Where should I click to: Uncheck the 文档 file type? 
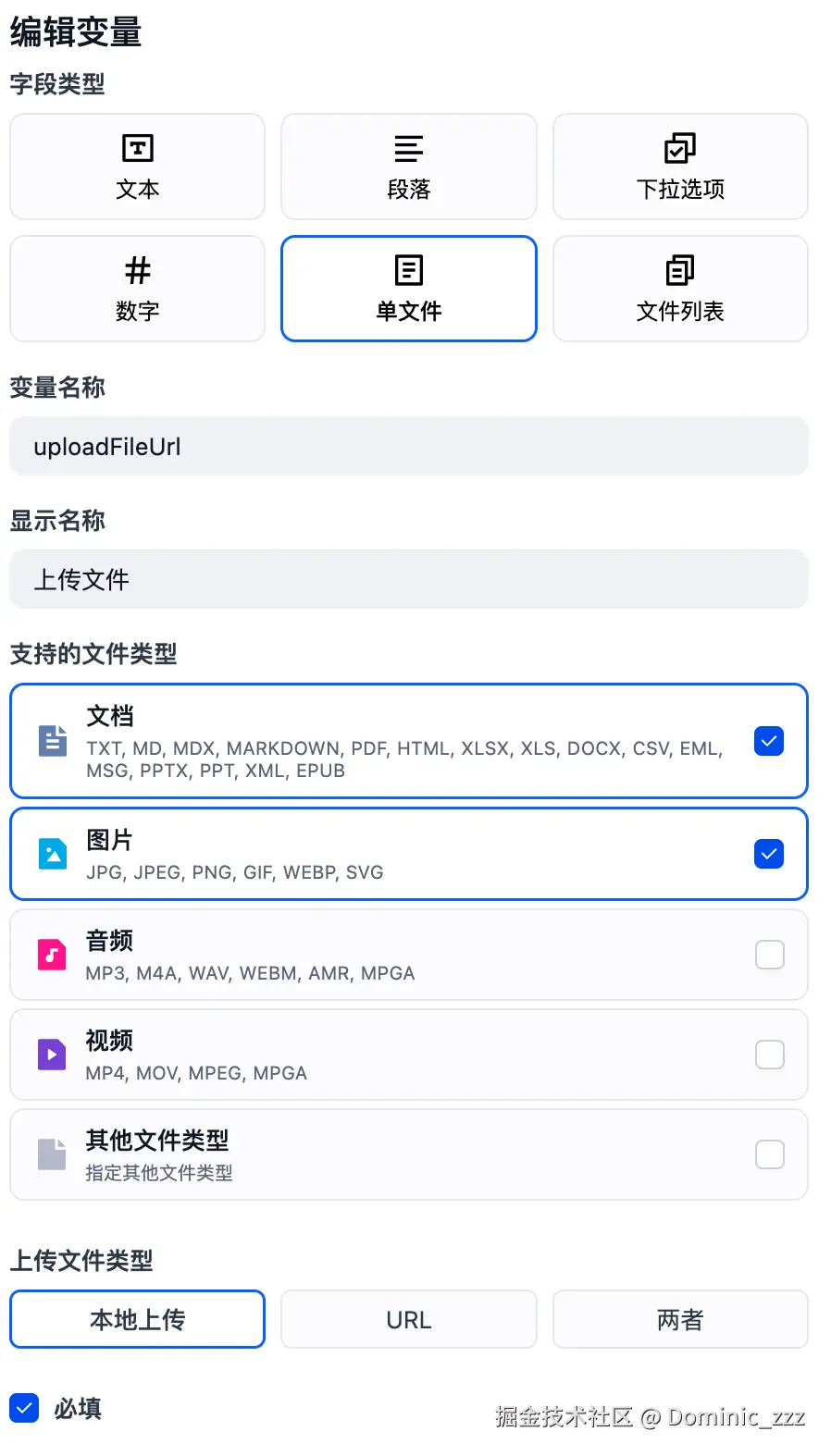click(x=769, y=741)
